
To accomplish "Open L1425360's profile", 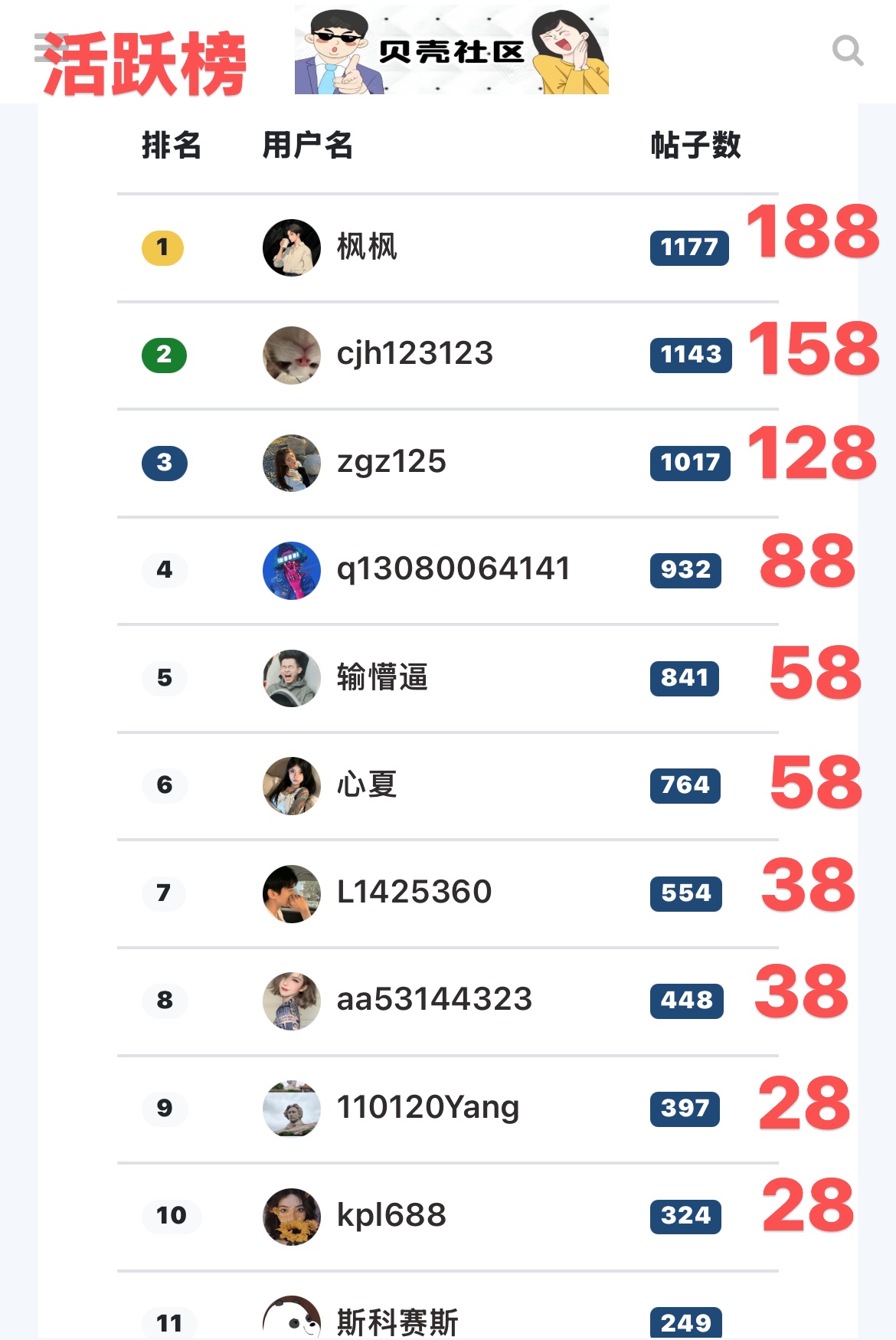I will tap(414, 893).
